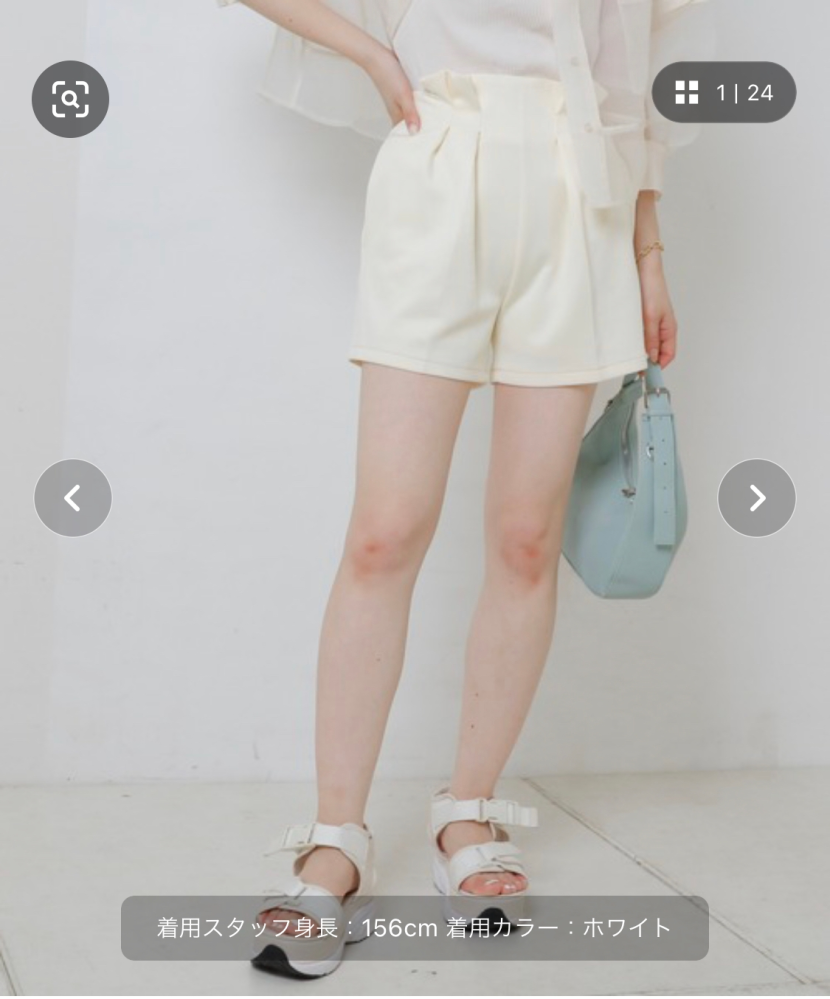Go to the previous product image
The width and height of the screenshot is (830, 999).
73,498
